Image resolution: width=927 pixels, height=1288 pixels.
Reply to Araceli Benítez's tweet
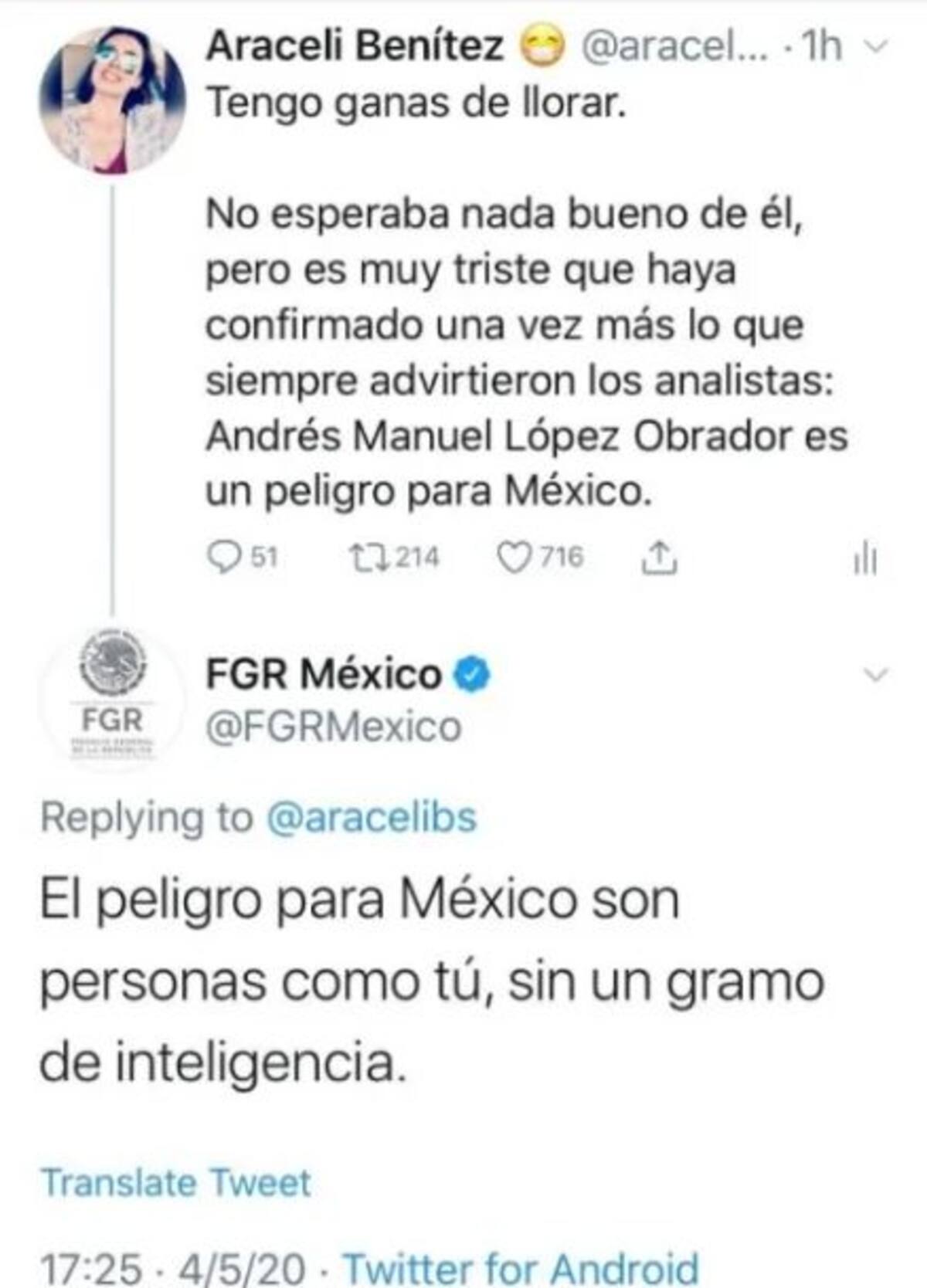pos(226,558)
